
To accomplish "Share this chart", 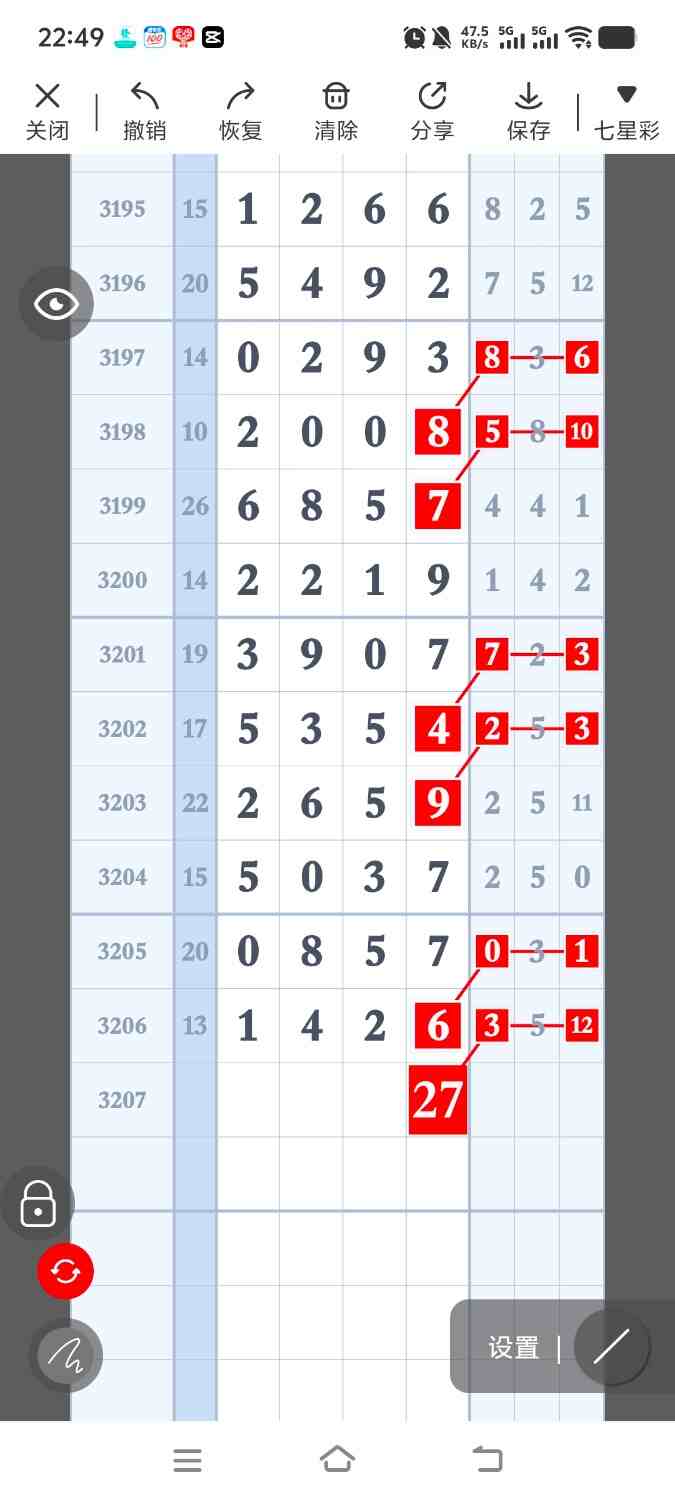I will tap(432, 111).
